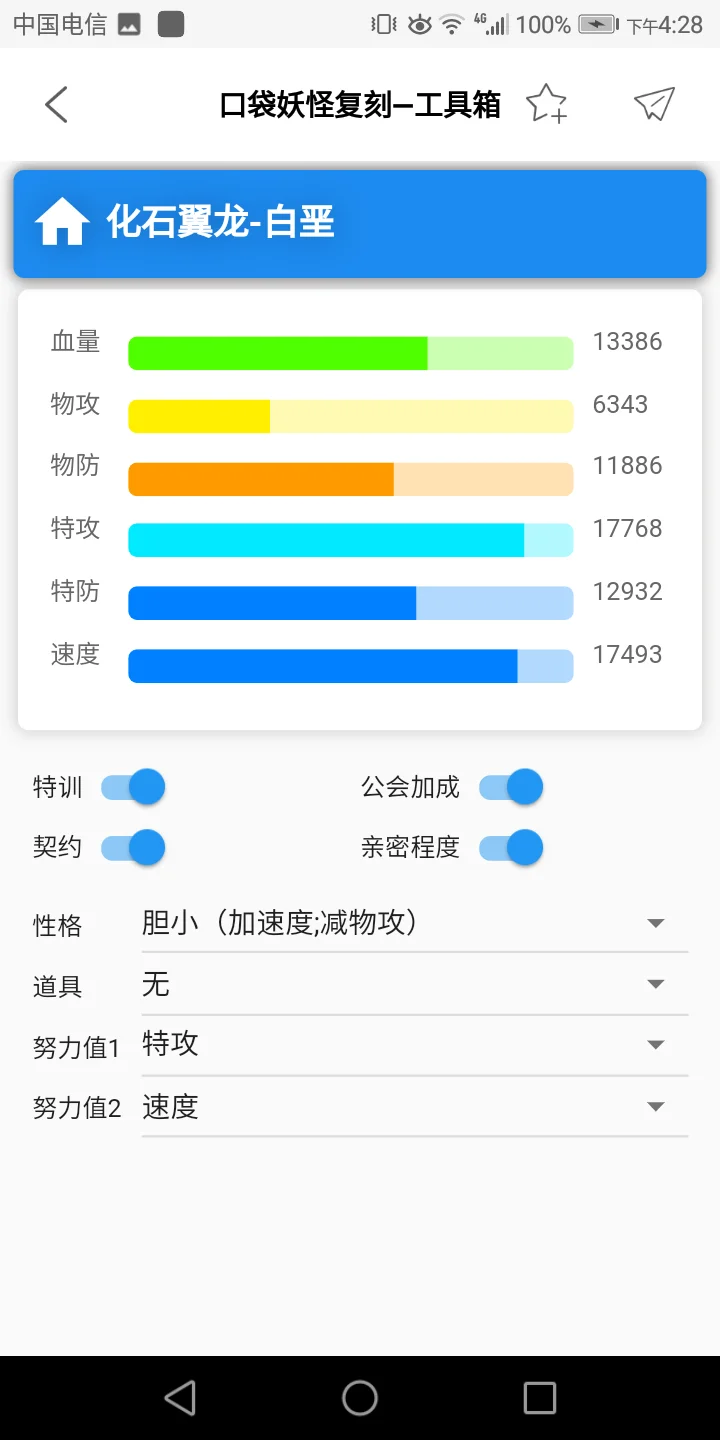This screenshot has width=720, height=1440.
Task: Disable the 公会加成 switch
Action: 511,787
